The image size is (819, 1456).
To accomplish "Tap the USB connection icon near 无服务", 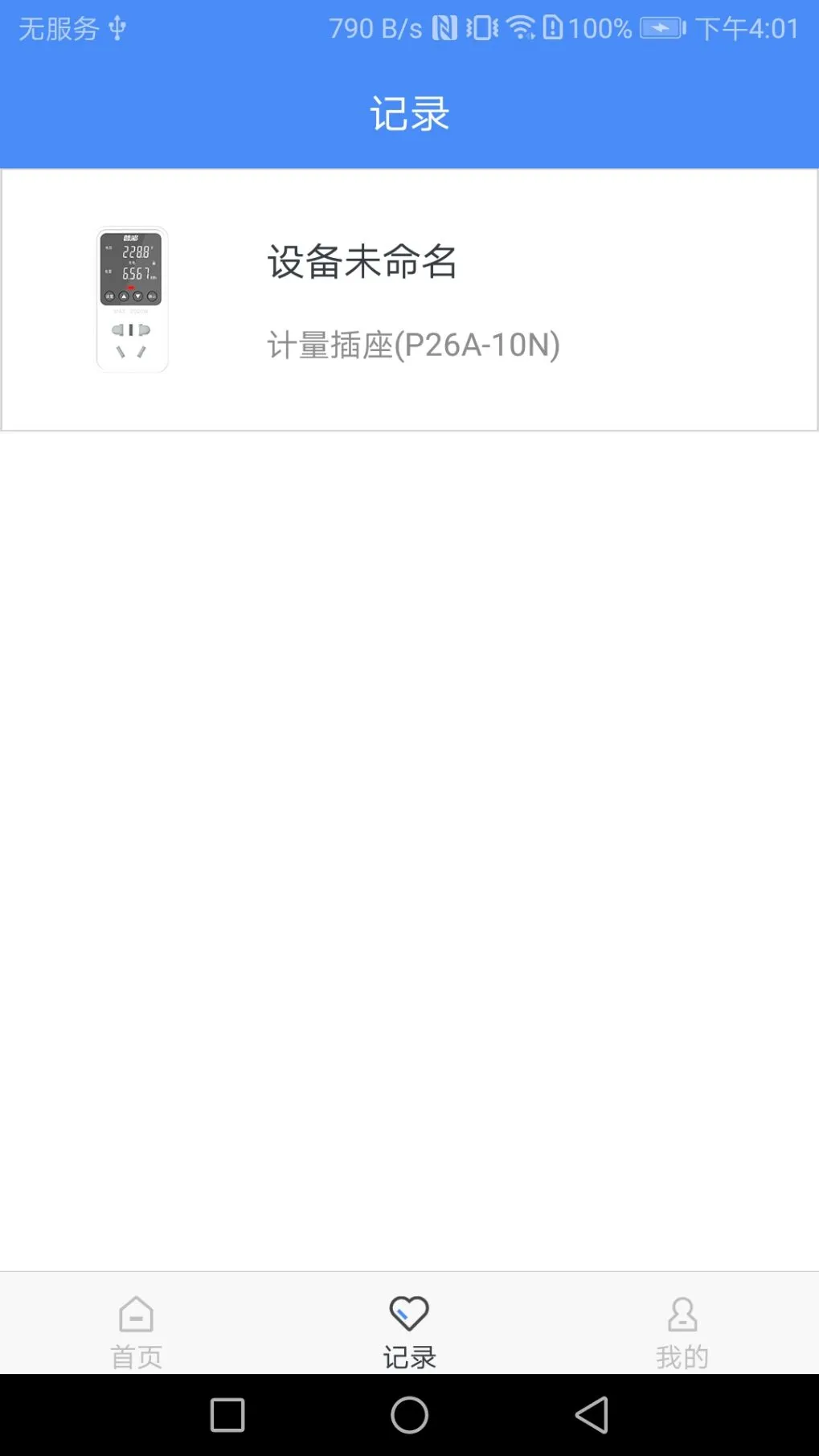I will coord(117,30).
